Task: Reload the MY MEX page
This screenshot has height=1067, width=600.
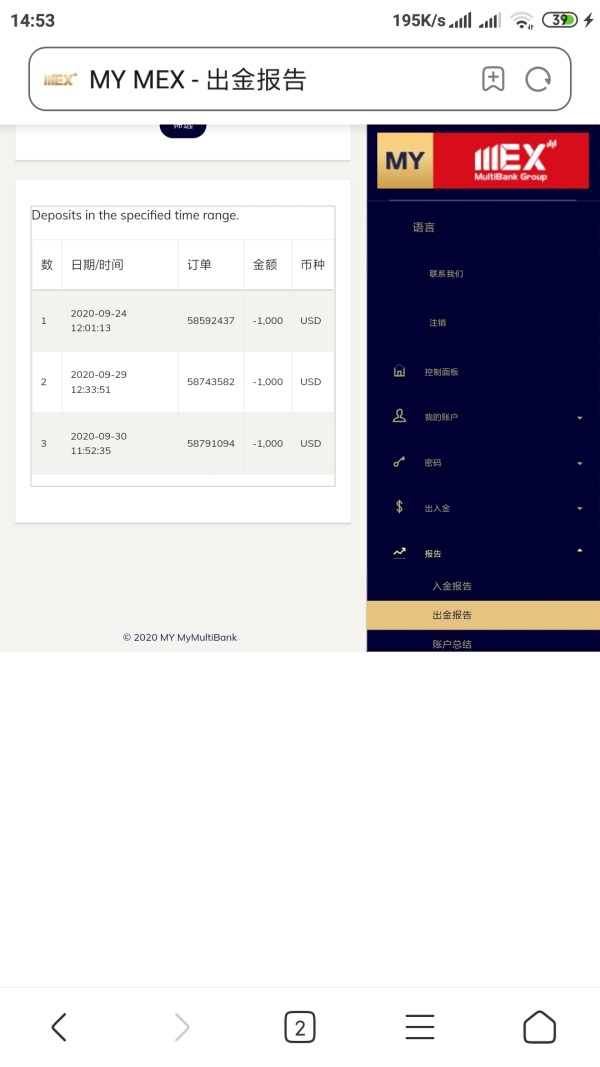Action: pos(538,80)
